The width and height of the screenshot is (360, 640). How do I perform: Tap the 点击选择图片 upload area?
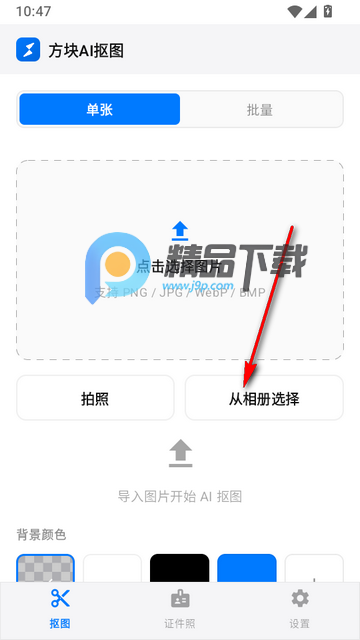coord(180,260)
